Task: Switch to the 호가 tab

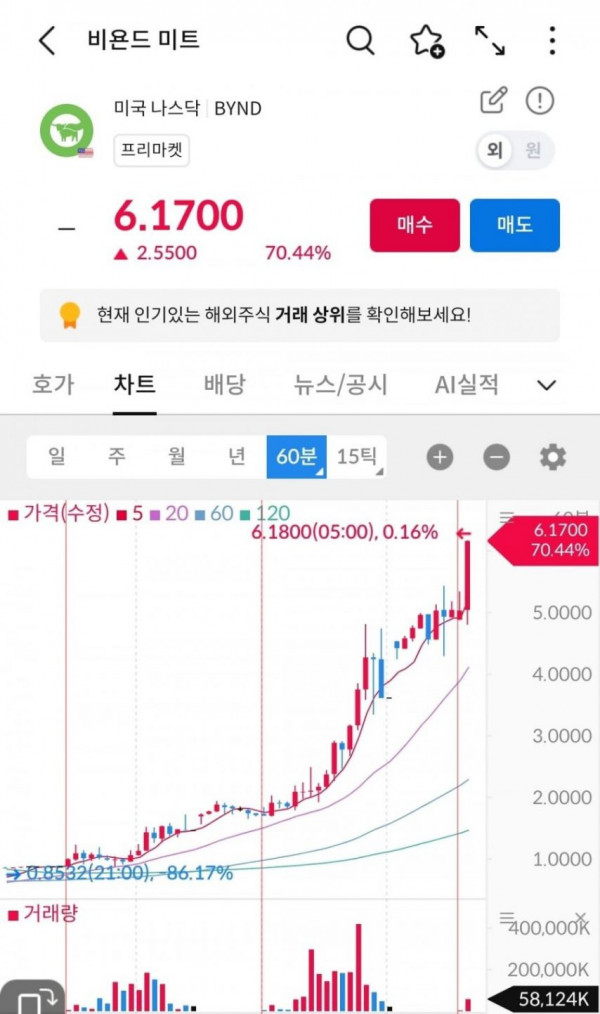Action: click(53, 385)
